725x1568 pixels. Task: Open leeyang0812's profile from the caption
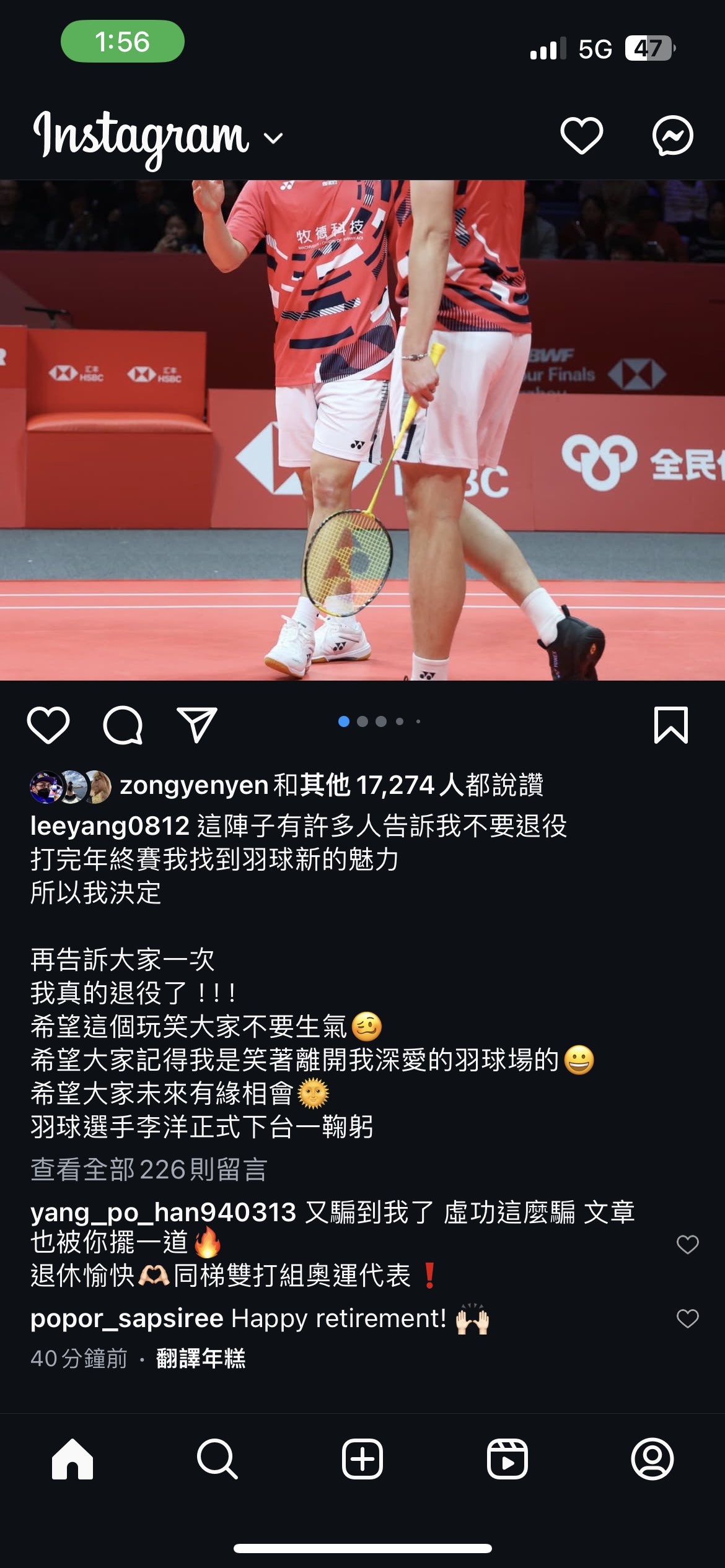(x=110, y=826)
